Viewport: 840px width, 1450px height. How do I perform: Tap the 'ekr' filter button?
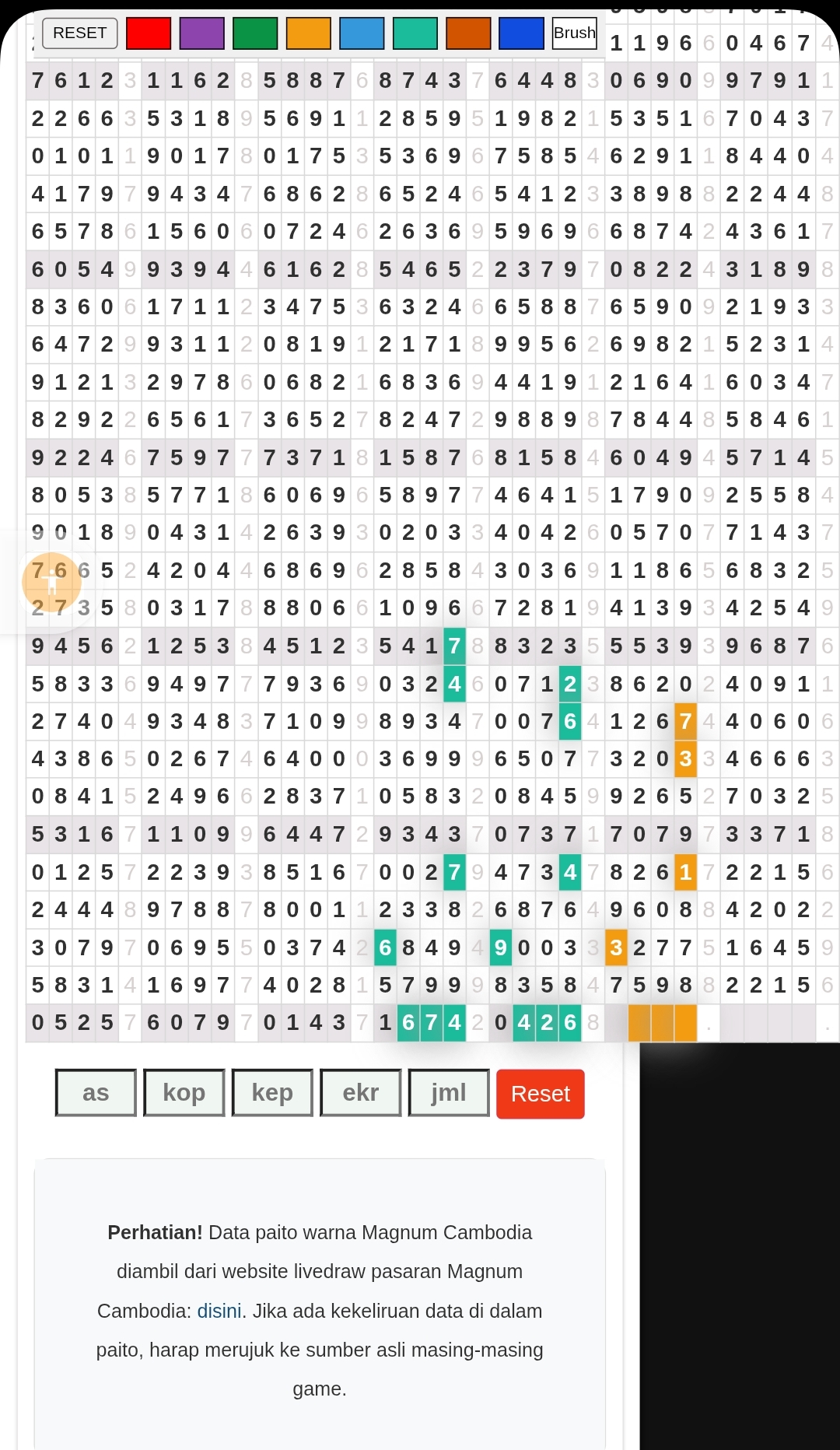tap(361, 1093)
